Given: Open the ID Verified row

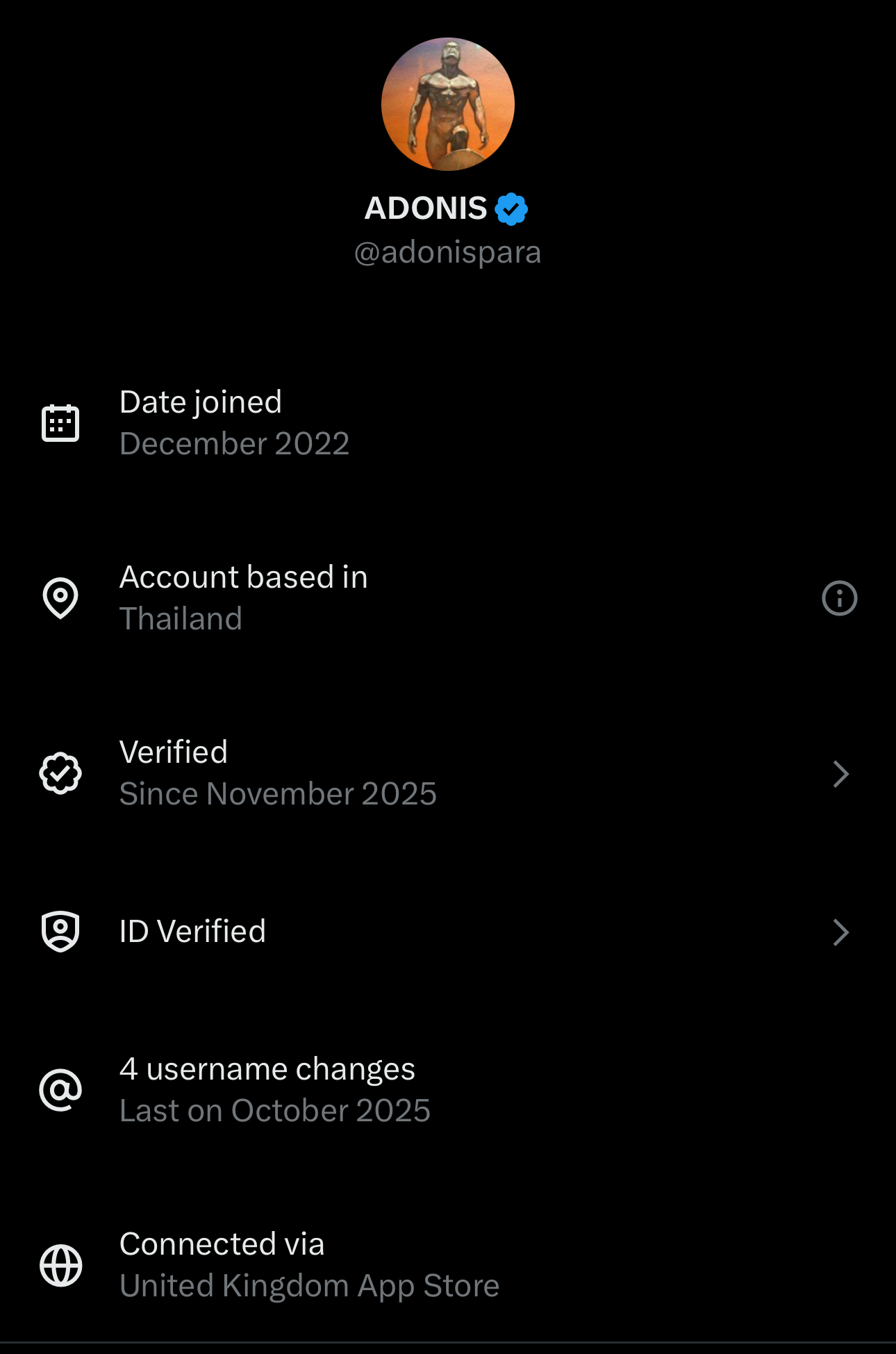Looking at the screenshot, I should 447,932.
